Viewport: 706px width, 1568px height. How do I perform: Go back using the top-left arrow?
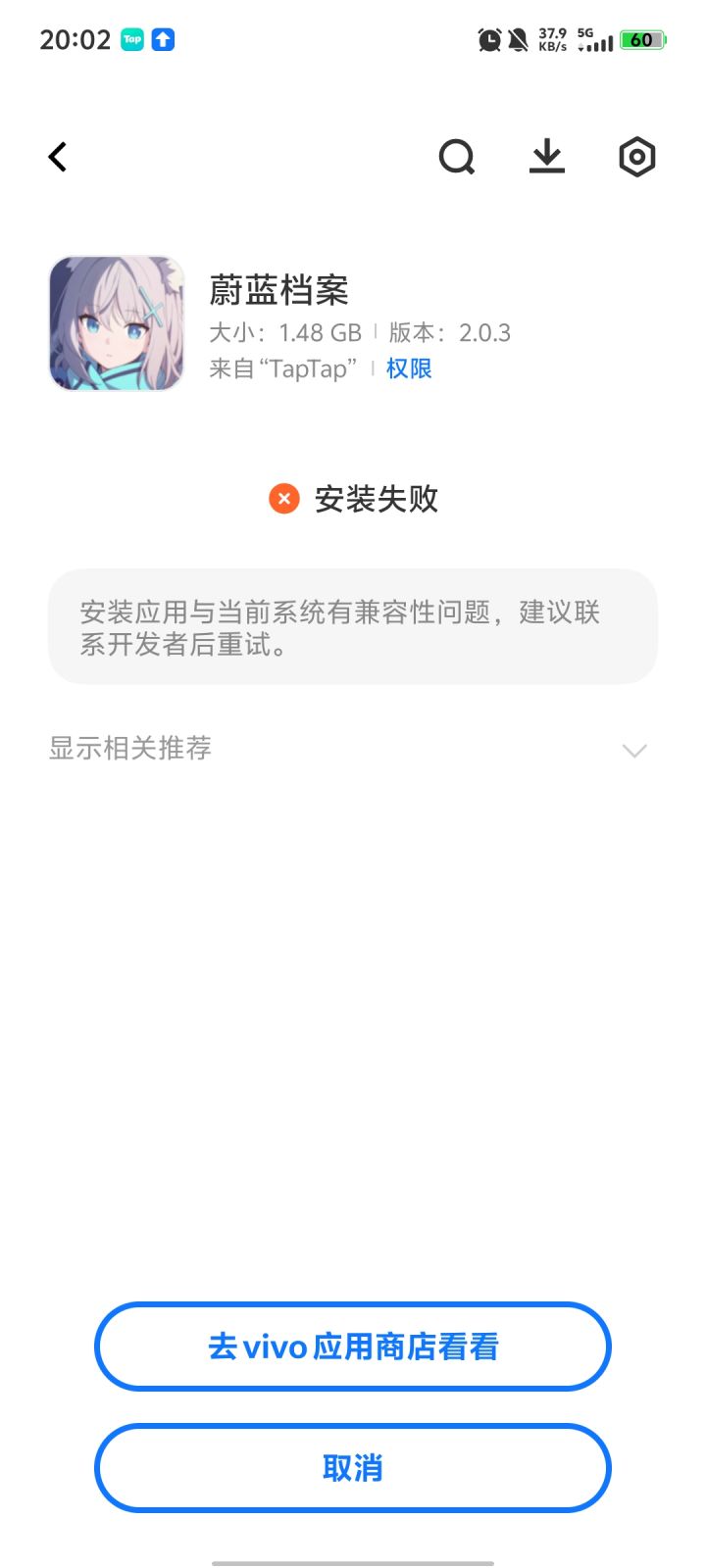[58, 157]
